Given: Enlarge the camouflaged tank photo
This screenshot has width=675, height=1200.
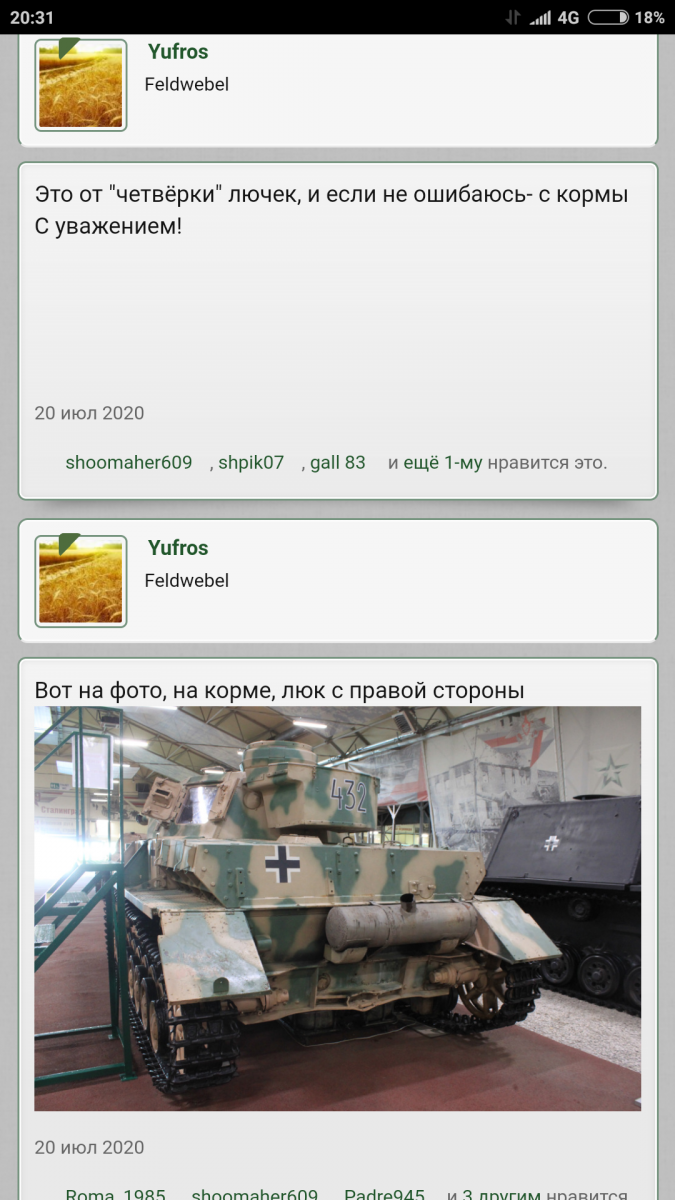Looking at the screenshot, I should pyautogui.click(x=338, y=908).
